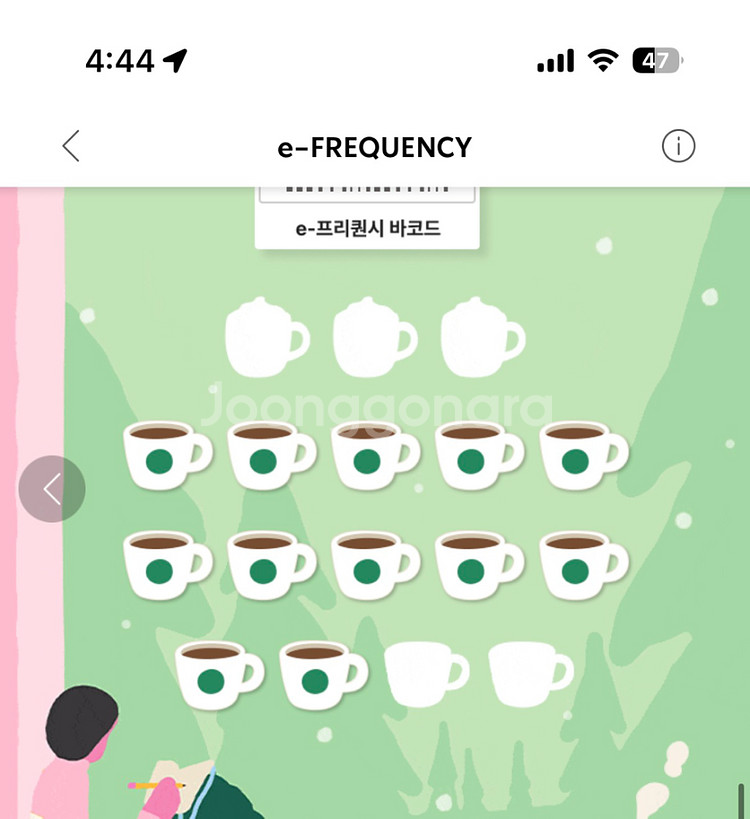Open the e-FREQUENCY info icon

point(678,147)
